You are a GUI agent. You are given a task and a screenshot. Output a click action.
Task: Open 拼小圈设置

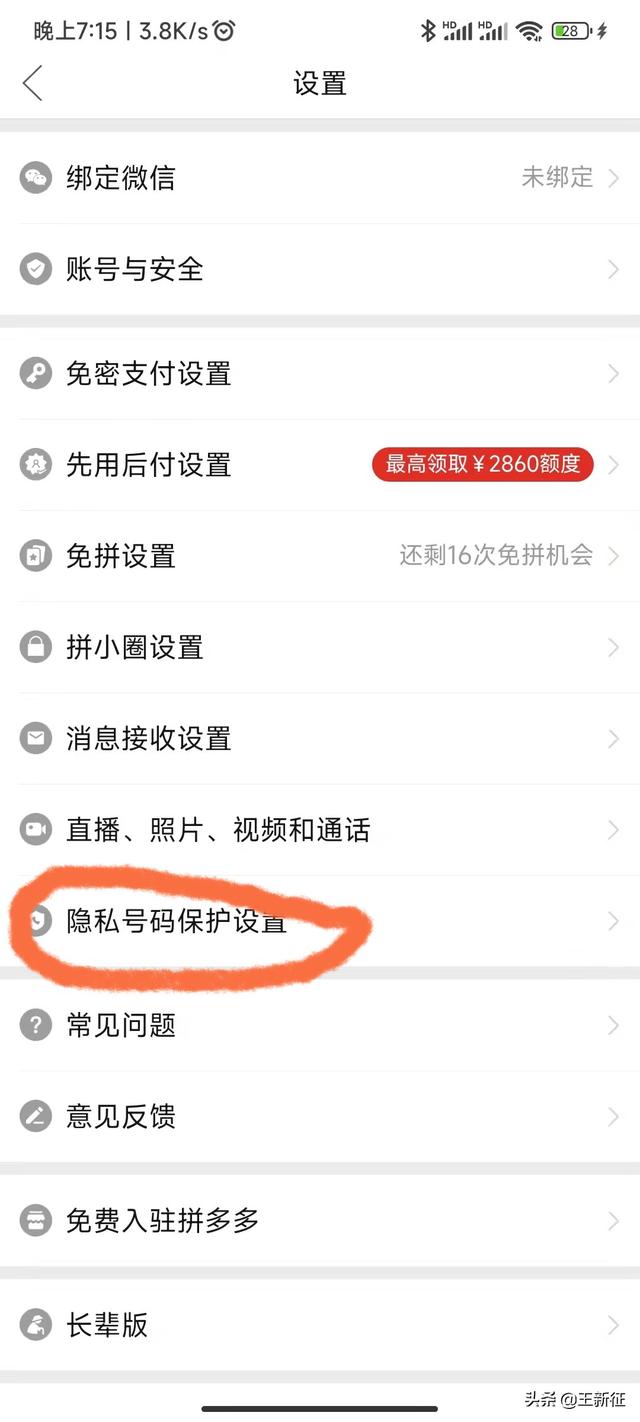tap(320, 647)
